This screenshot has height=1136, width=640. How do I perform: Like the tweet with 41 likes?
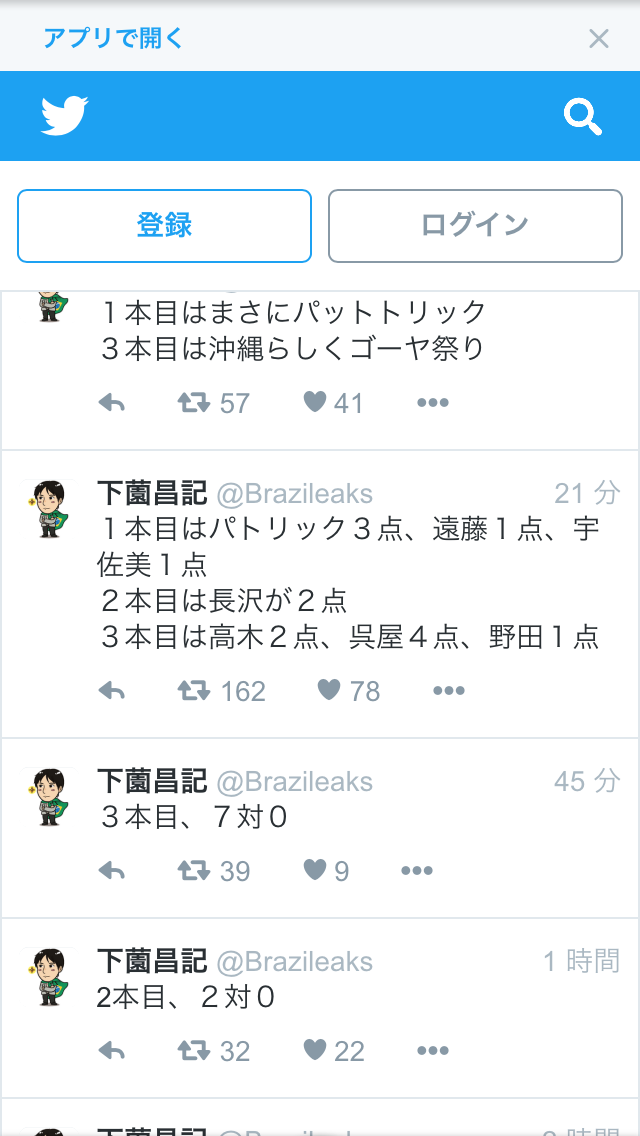coord(316,402)
